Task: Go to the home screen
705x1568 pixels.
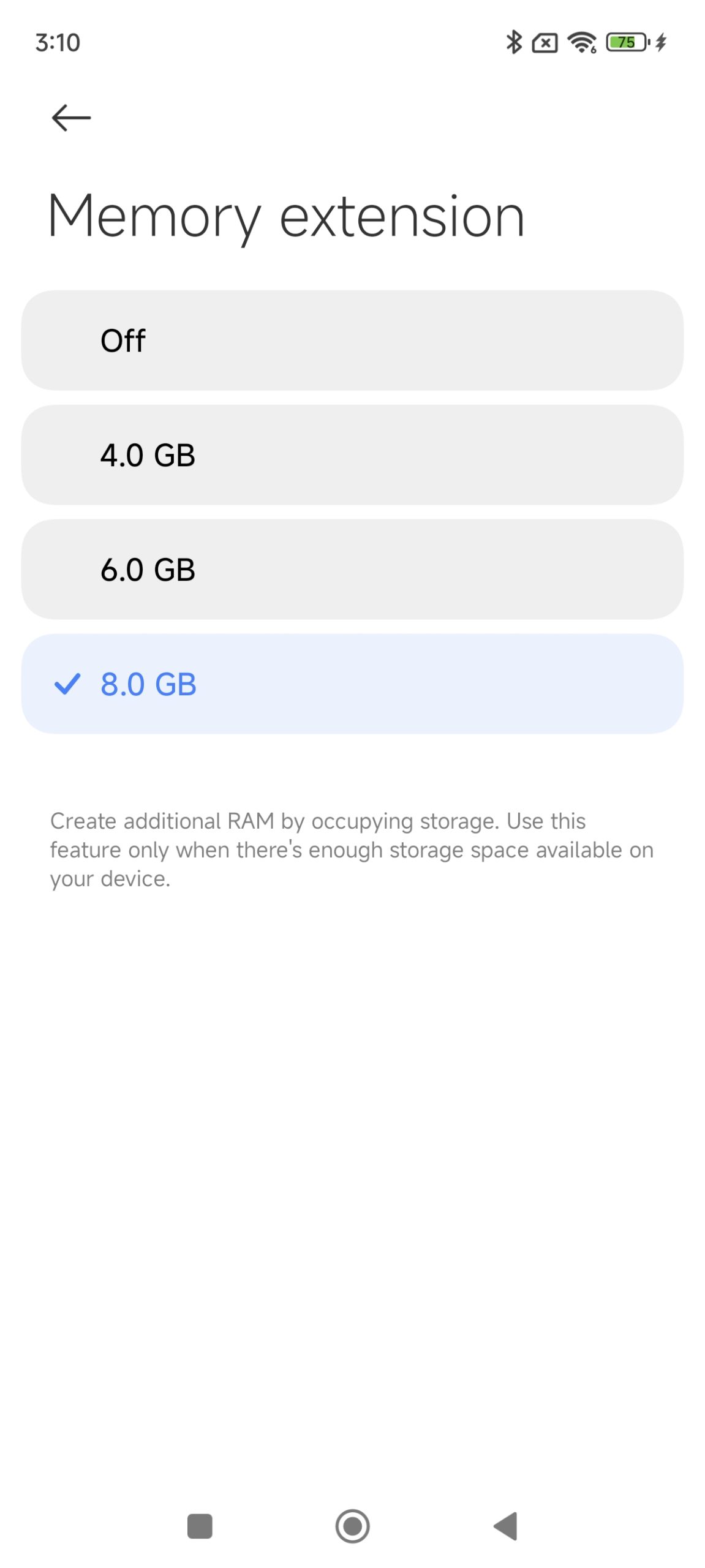Action: [352, 1526]
